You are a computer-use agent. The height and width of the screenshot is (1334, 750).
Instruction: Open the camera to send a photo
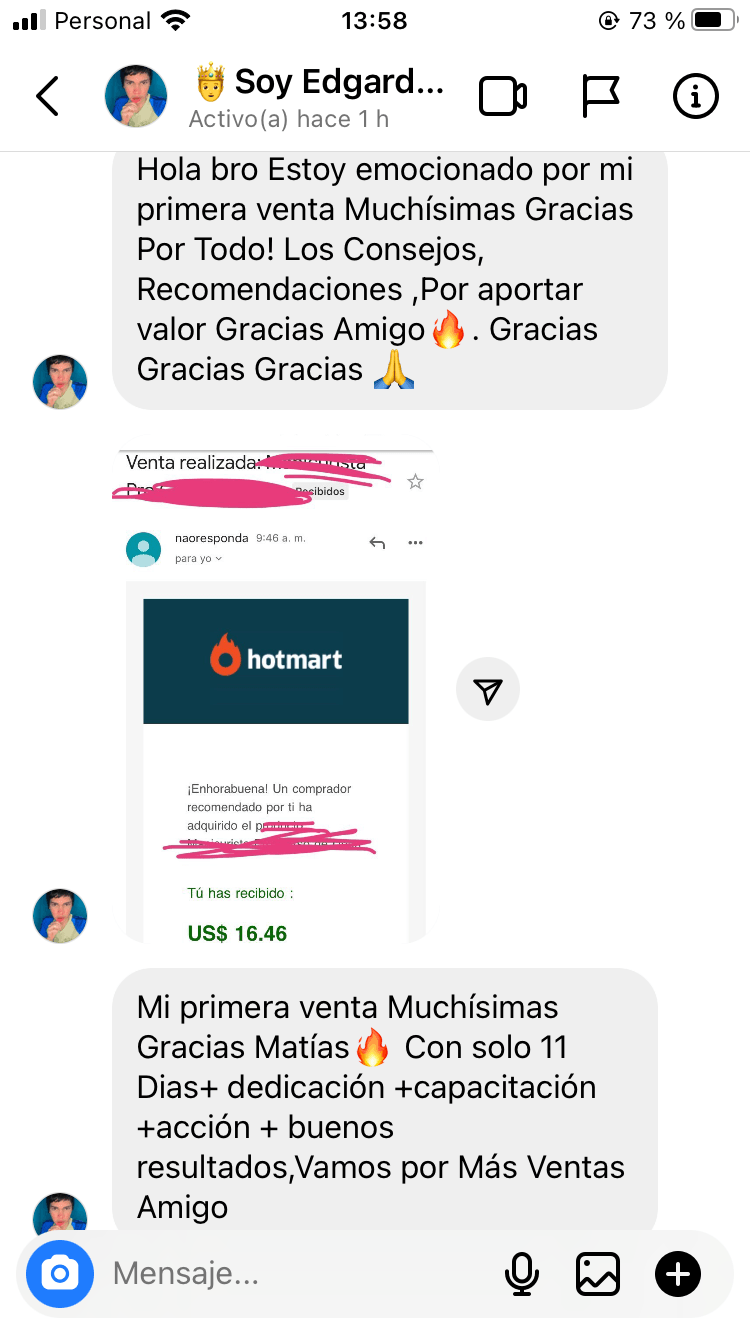(x=60, y=1273)
